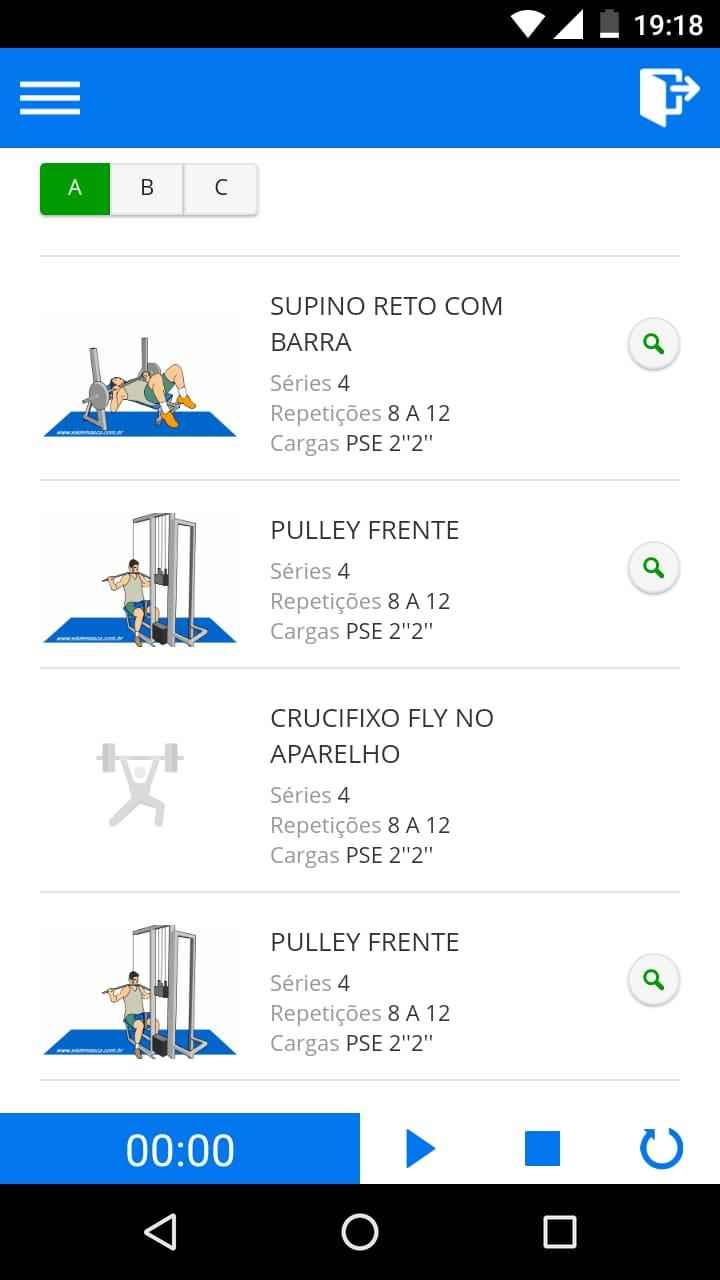Go back using the system back button

(160, 1232)
